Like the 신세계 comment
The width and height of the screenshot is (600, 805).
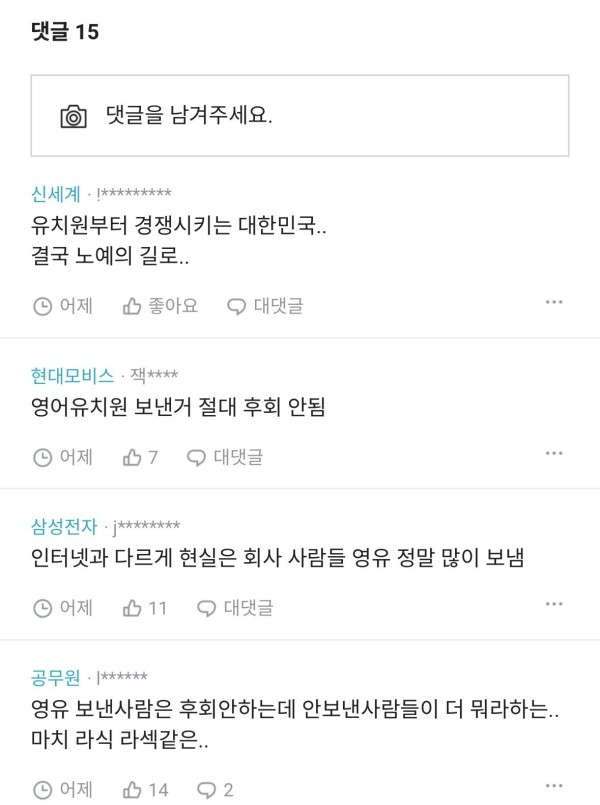pos(160,306)
